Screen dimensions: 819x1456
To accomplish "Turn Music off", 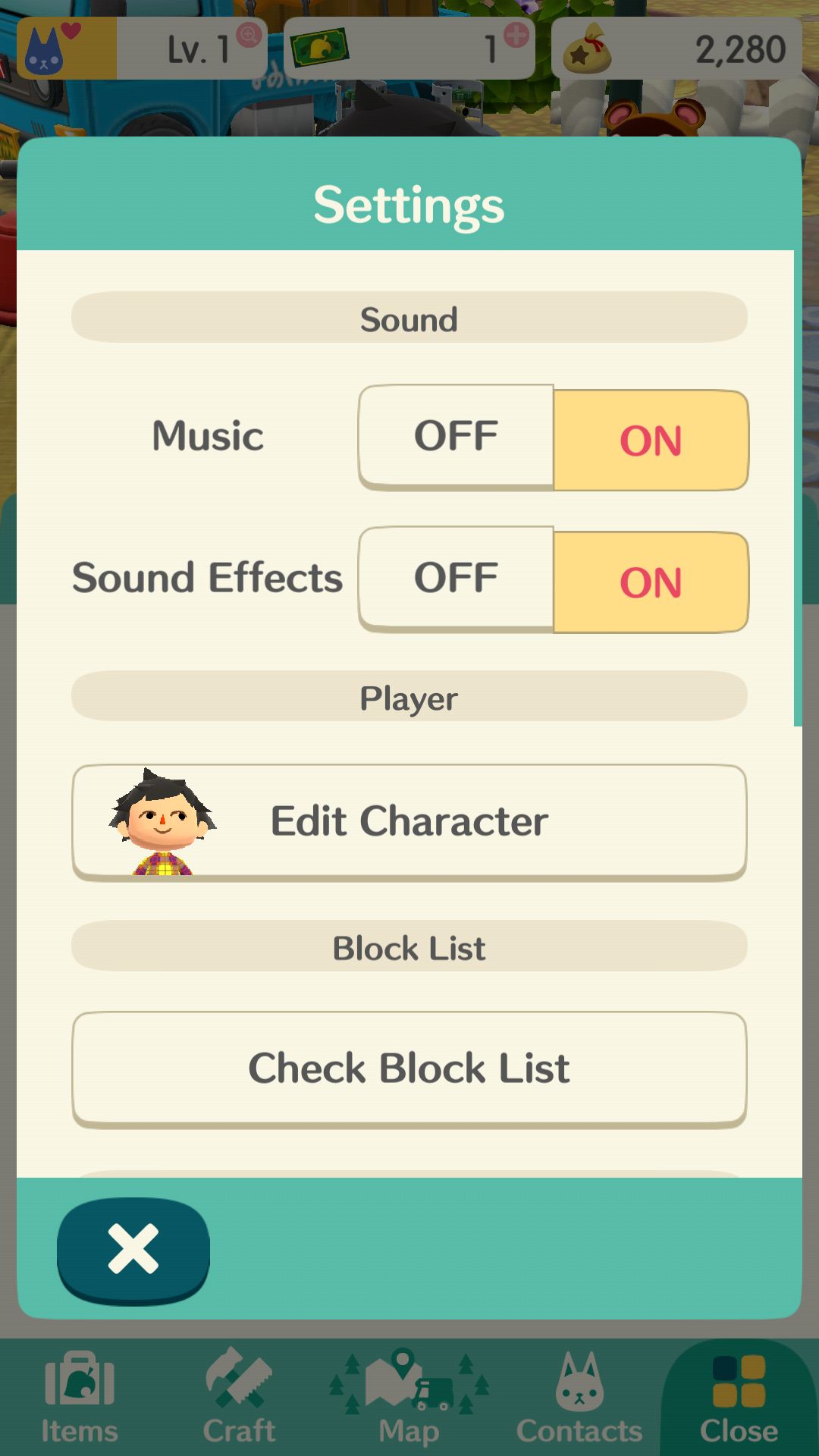I will point(456,437).
